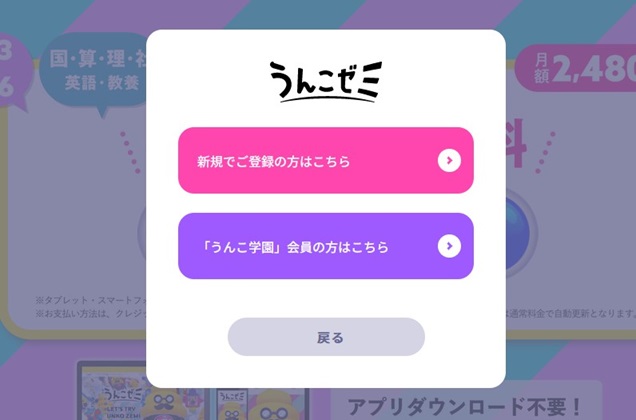
Task: Choose 「うんこ学園」会員の方はこちら option
Action: (325, 246)
